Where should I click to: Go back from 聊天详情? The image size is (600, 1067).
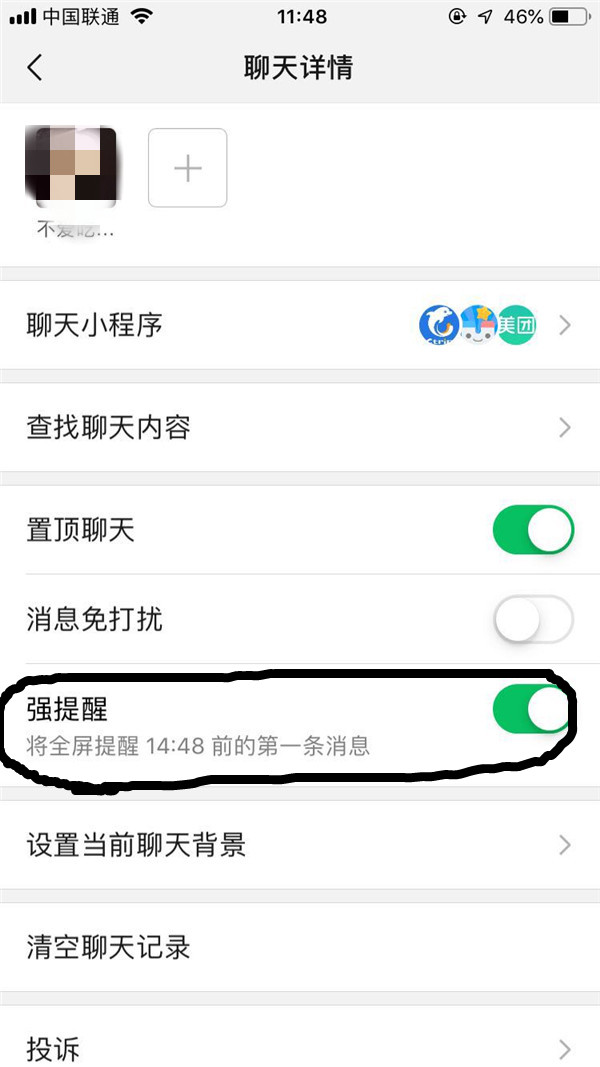[x=35, y=67]
